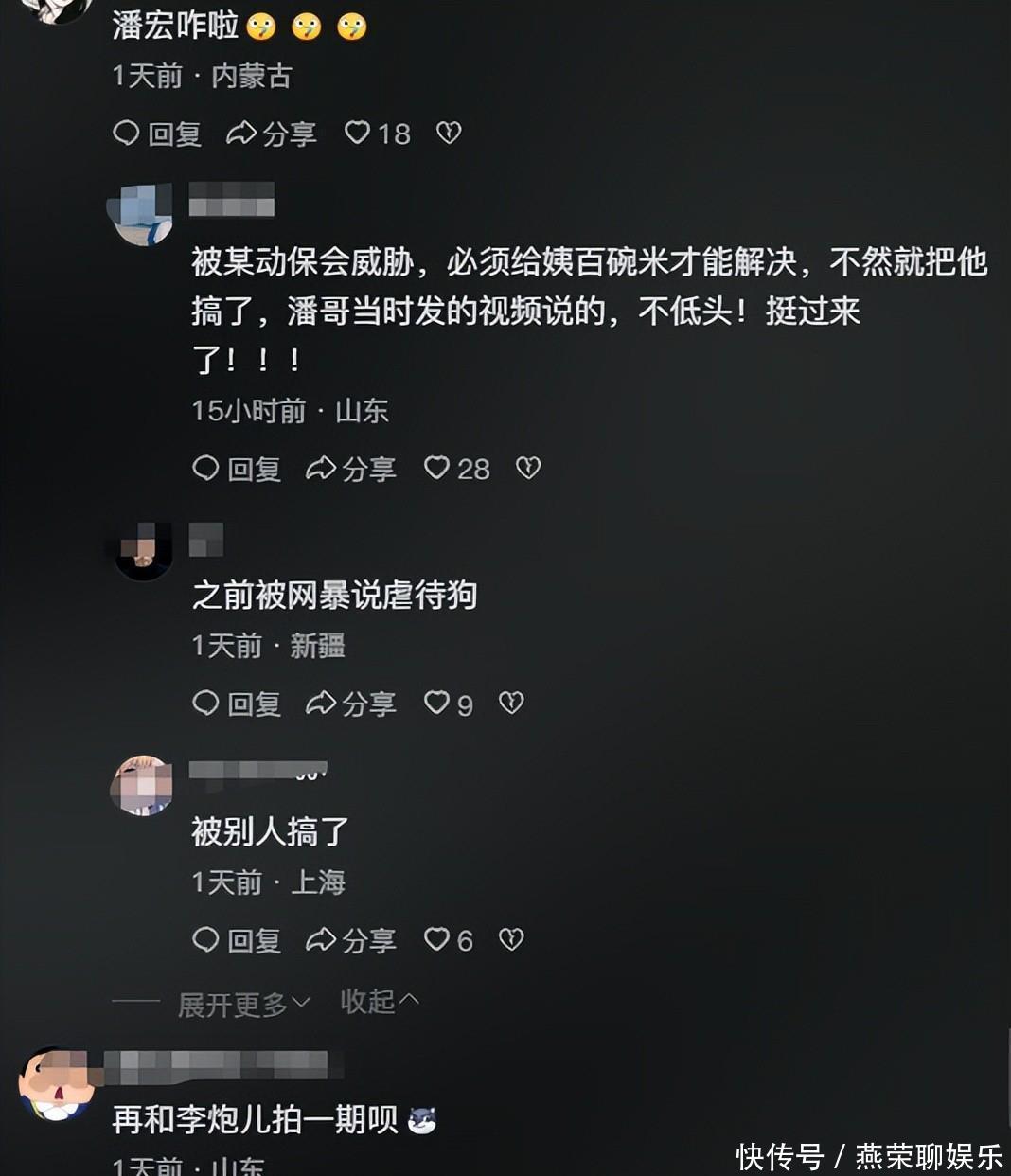Image resolution: width=1011 pixels, height=1176 pixels.
Task: Collapse the replies with 收起
Action: (x=379, y=1001)
